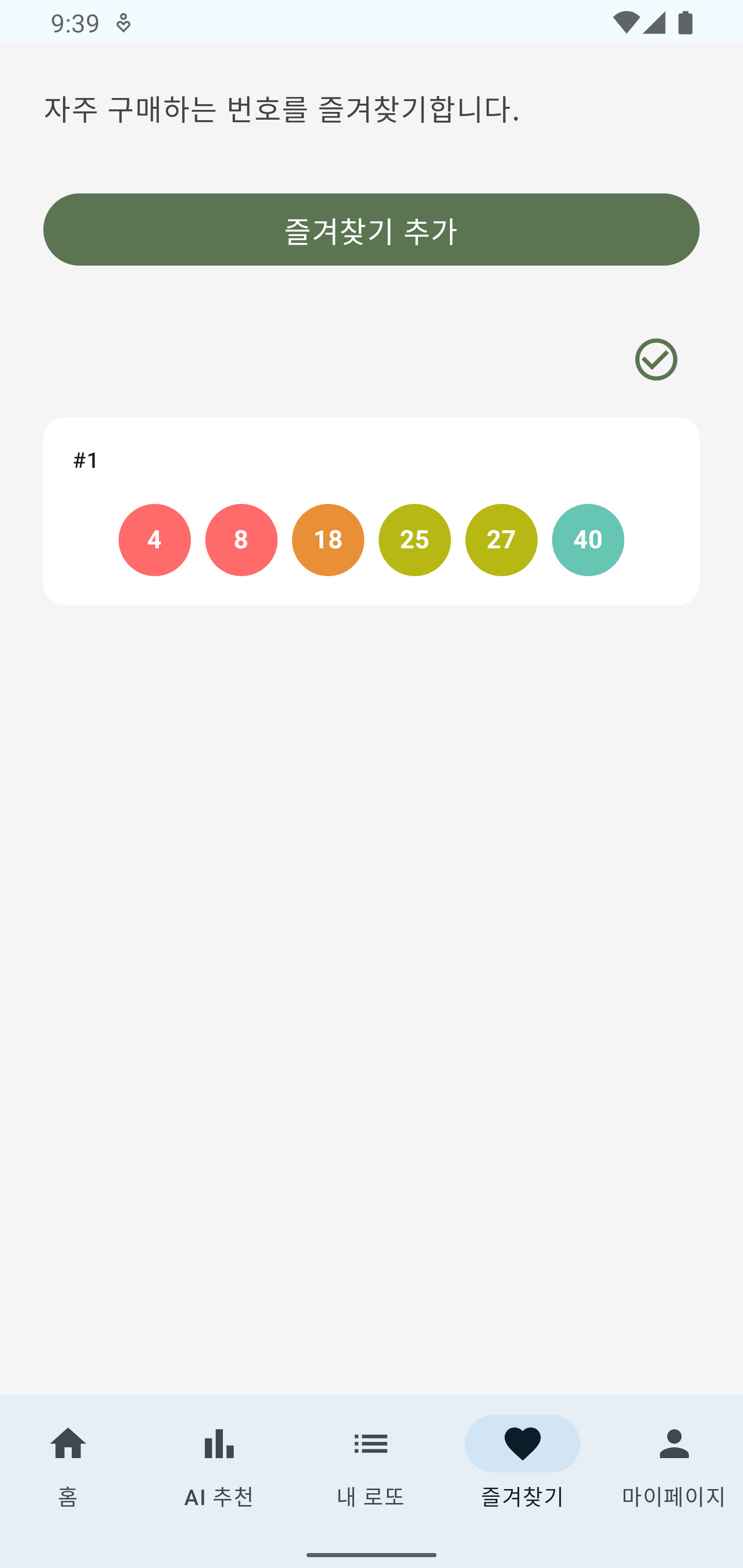The width and height of the screenshot is (743, 1568).
Task: Tap the 즐겨찾기 heart icon
Action: coord(523,1443)
